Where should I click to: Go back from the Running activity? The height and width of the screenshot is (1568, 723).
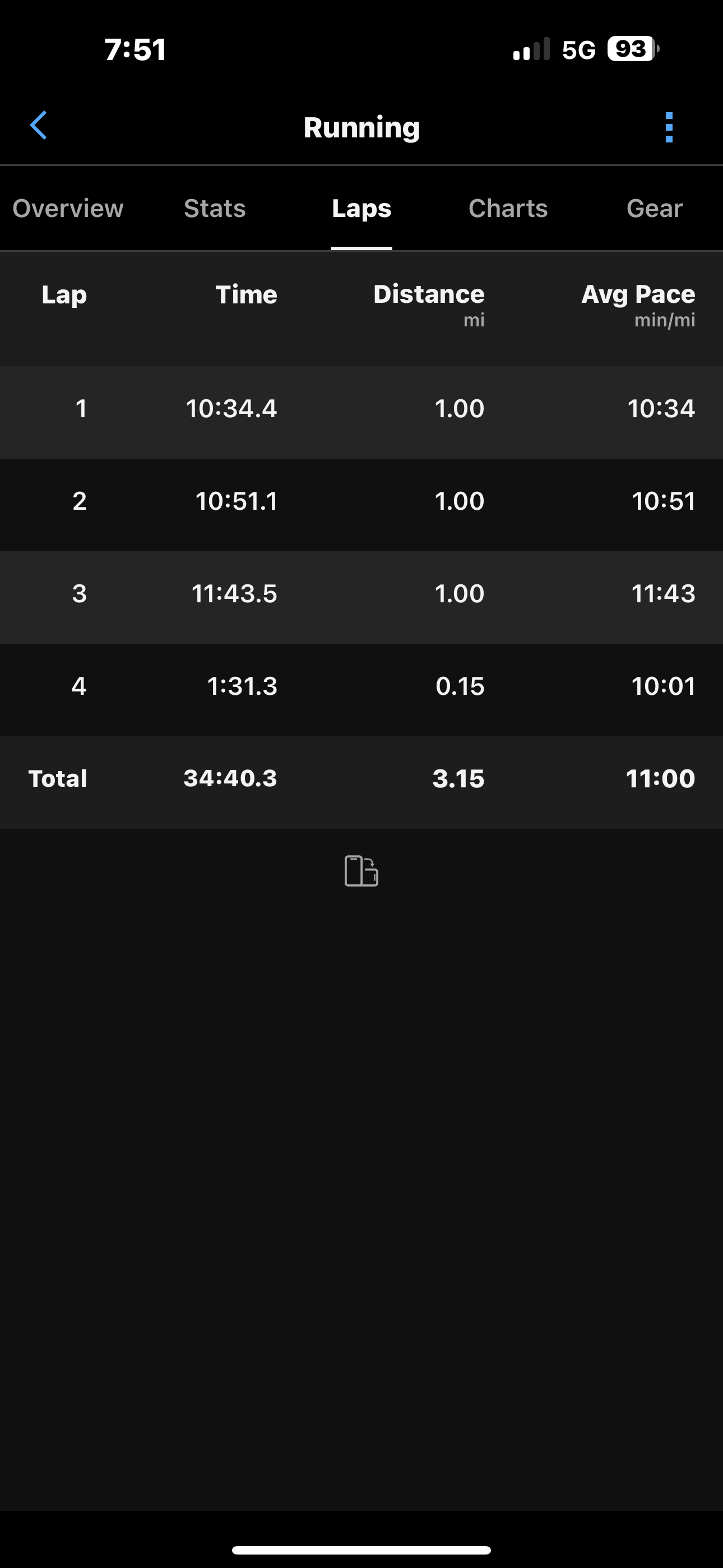click(39, 126)
